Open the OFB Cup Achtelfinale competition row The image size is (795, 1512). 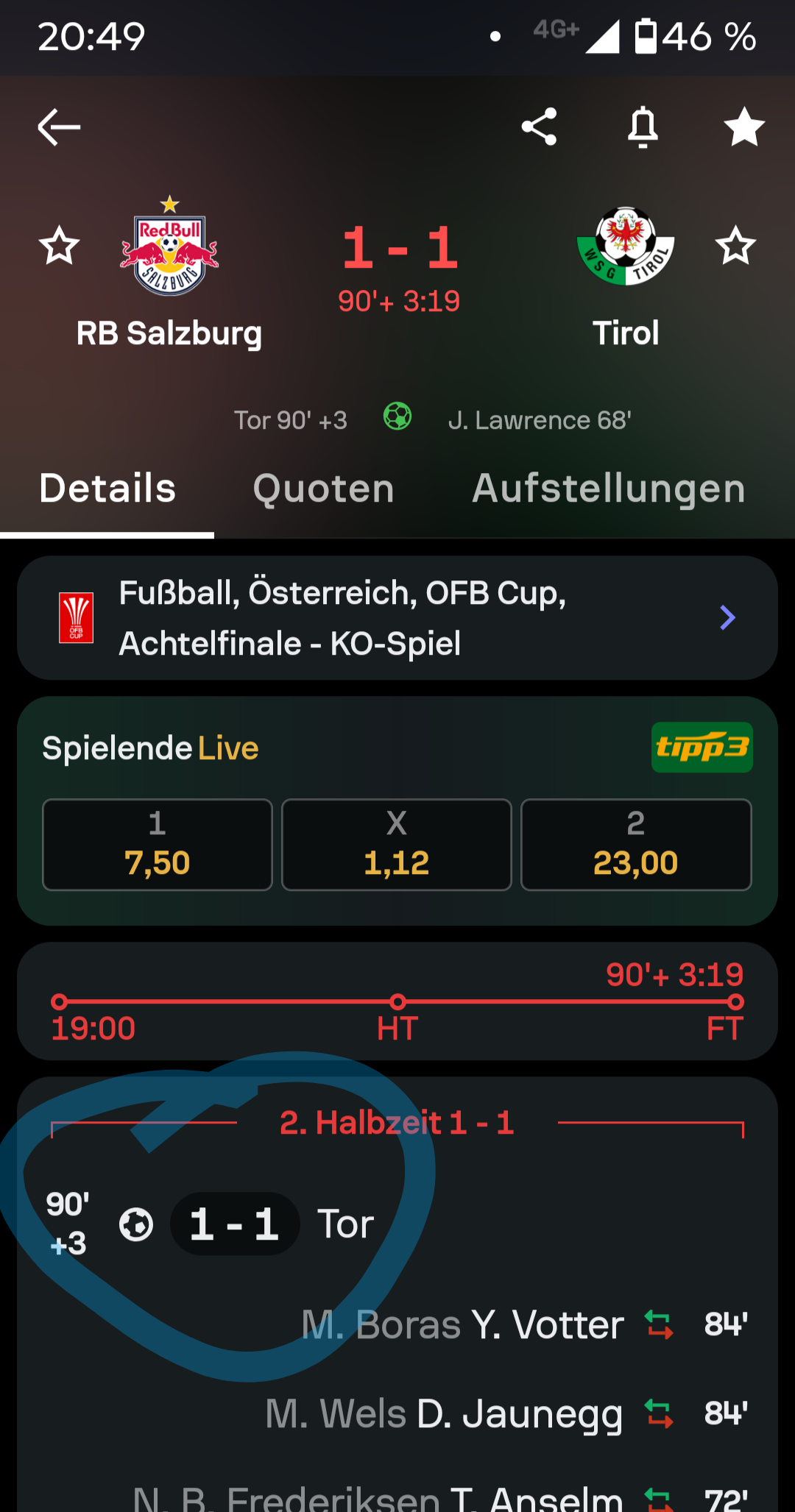click(x=397, y=618)
